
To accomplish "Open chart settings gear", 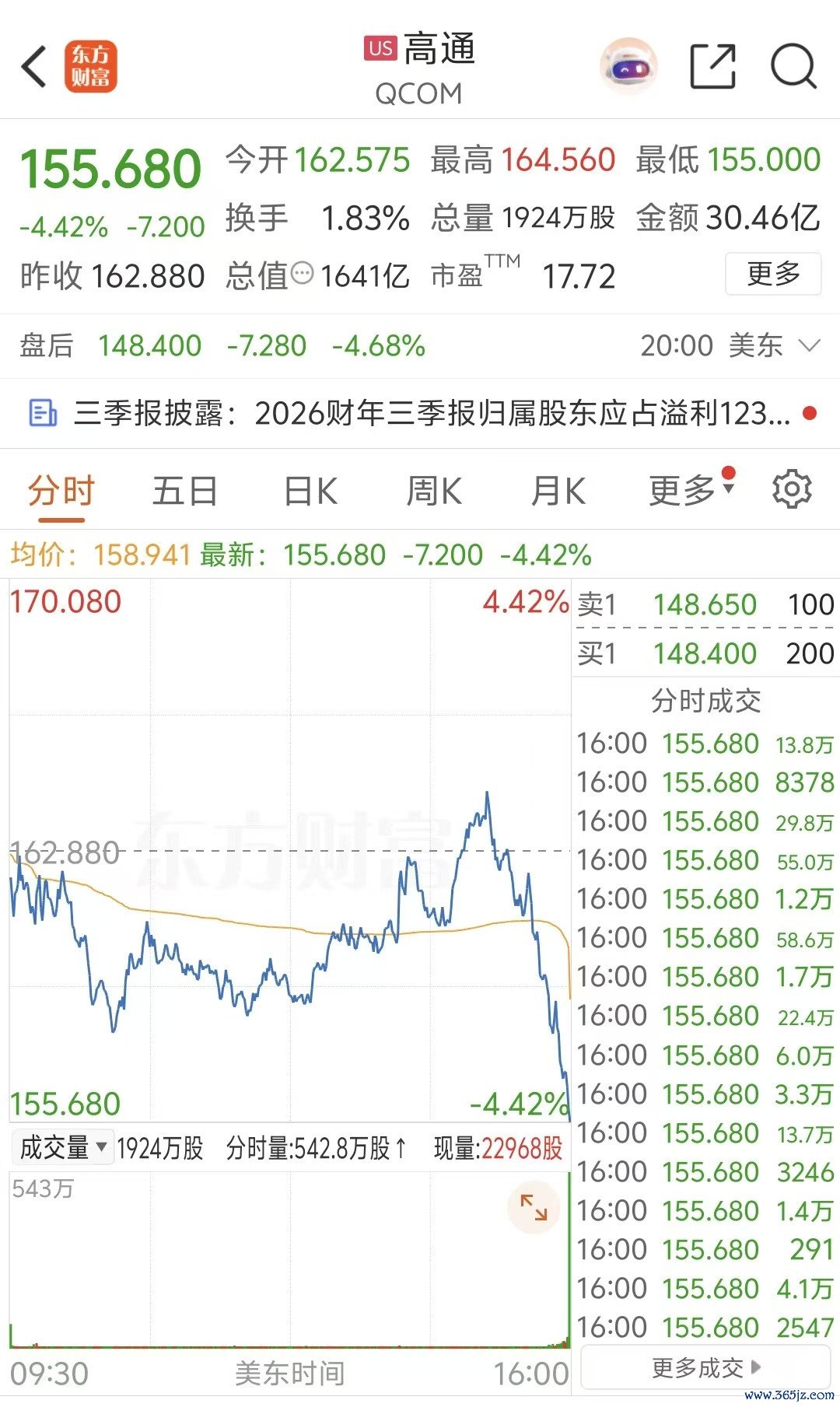I will click(792, 490).
